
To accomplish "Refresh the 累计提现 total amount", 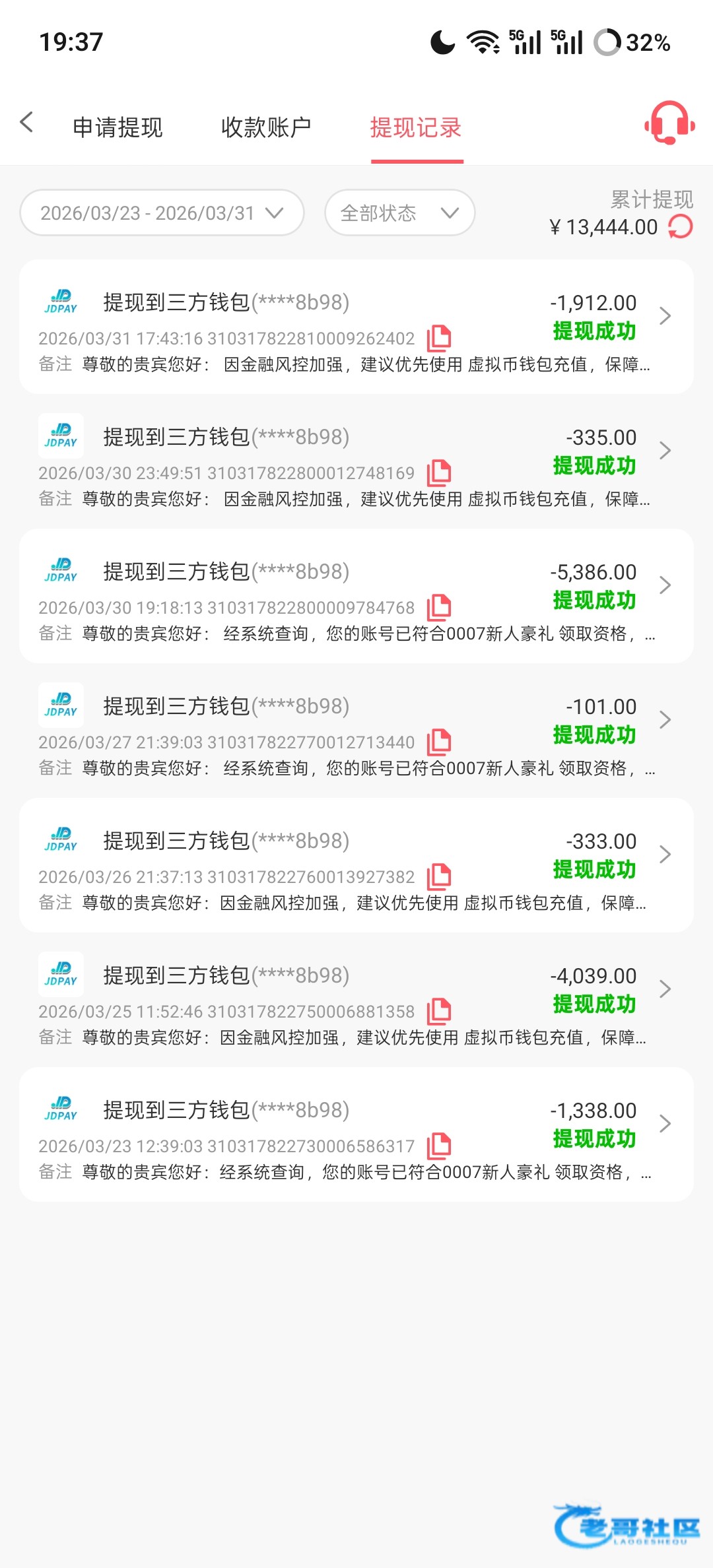I will 681,227.
